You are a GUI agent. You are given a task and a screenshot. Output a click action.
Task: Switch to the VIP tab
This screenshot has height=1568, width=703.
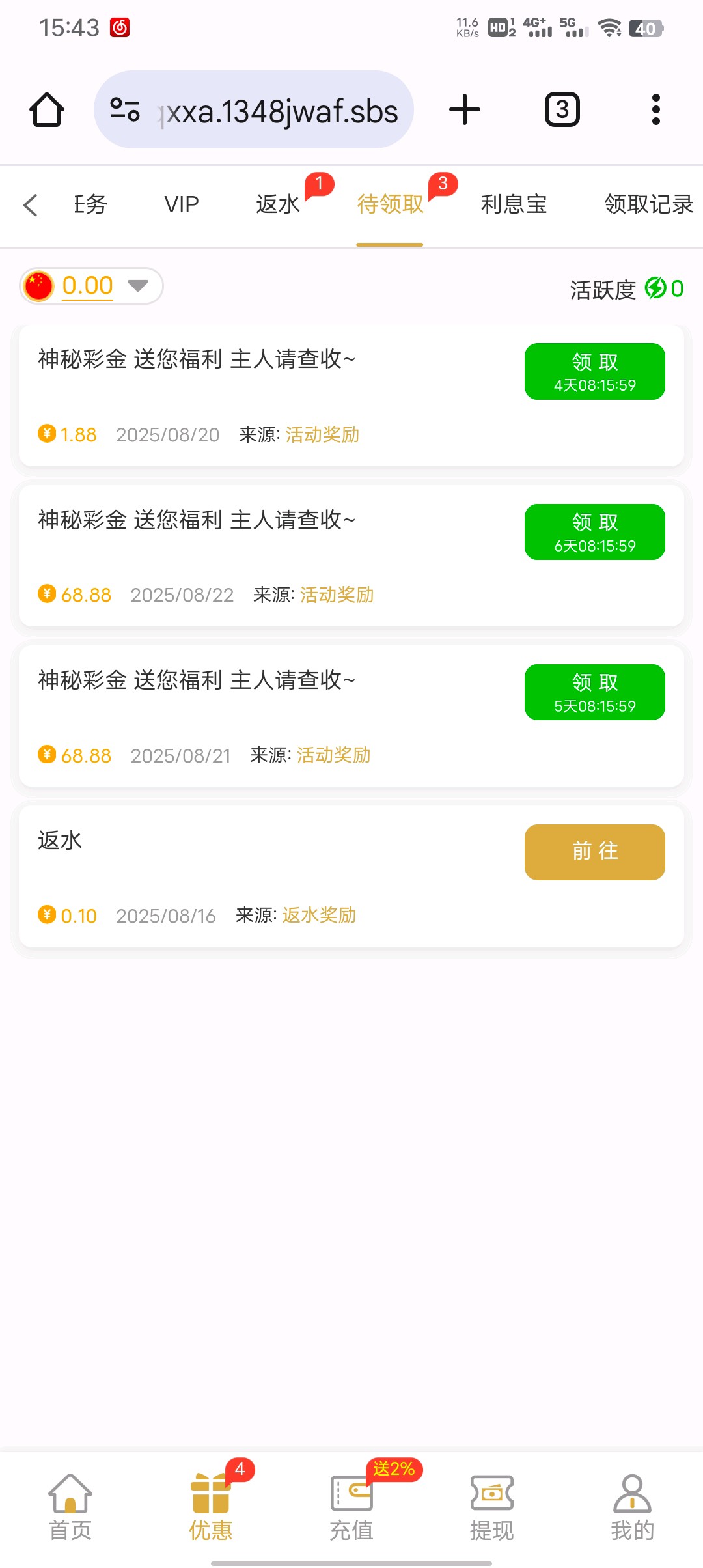[x=181, y=204]
